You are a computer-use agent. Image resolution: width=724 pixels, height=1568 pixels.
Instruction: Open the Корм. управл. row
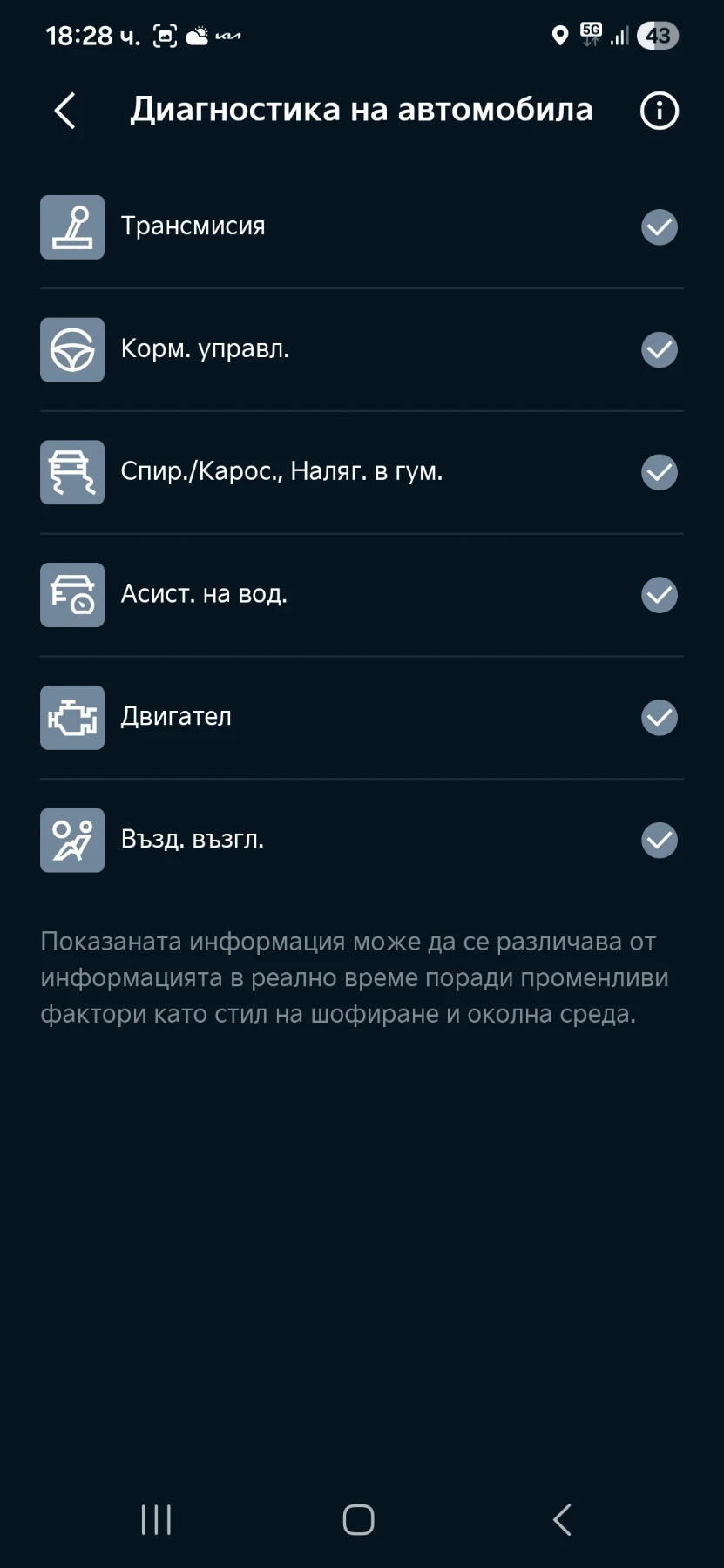362,349
